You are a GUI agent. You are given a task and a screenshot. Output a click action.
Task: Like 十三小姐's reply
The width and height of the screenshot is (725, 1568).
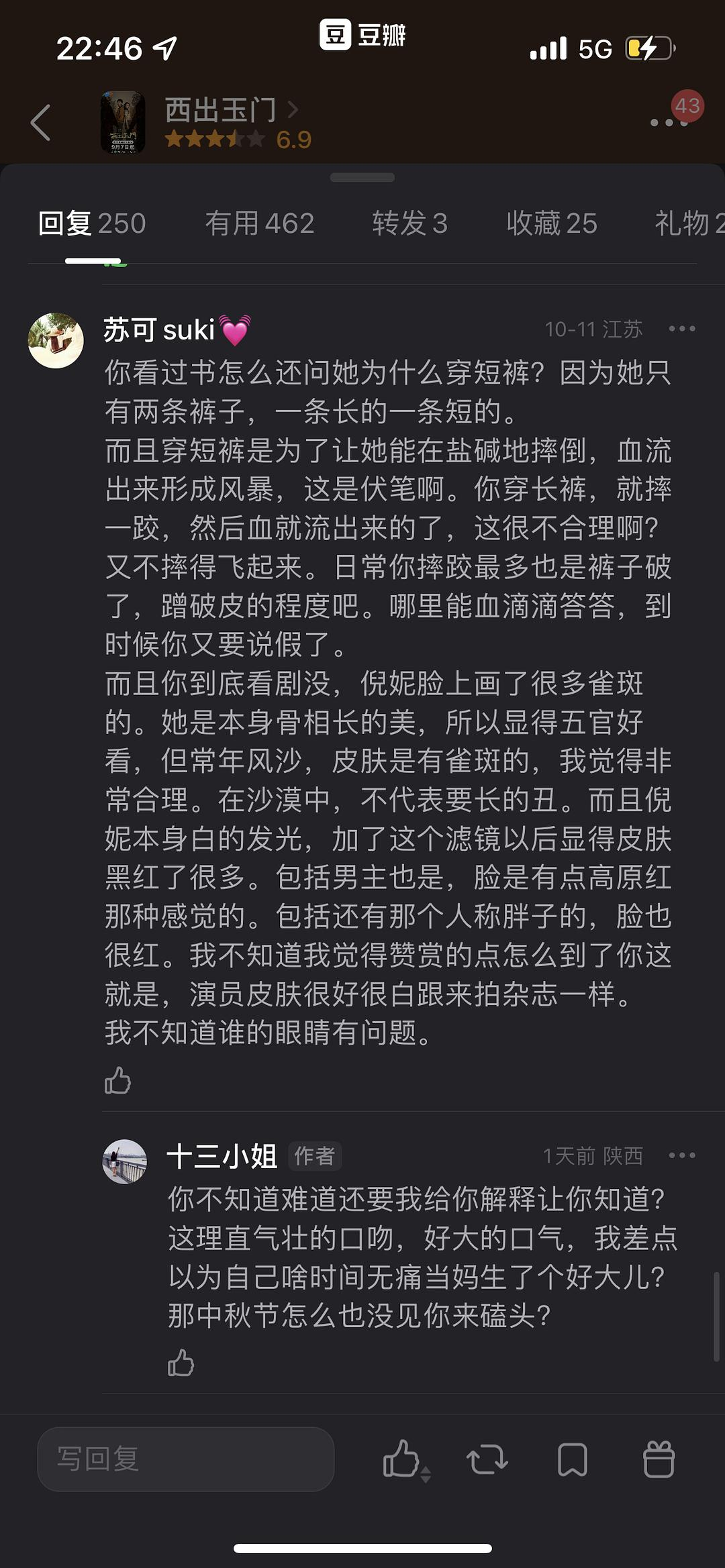[181, 1363]
